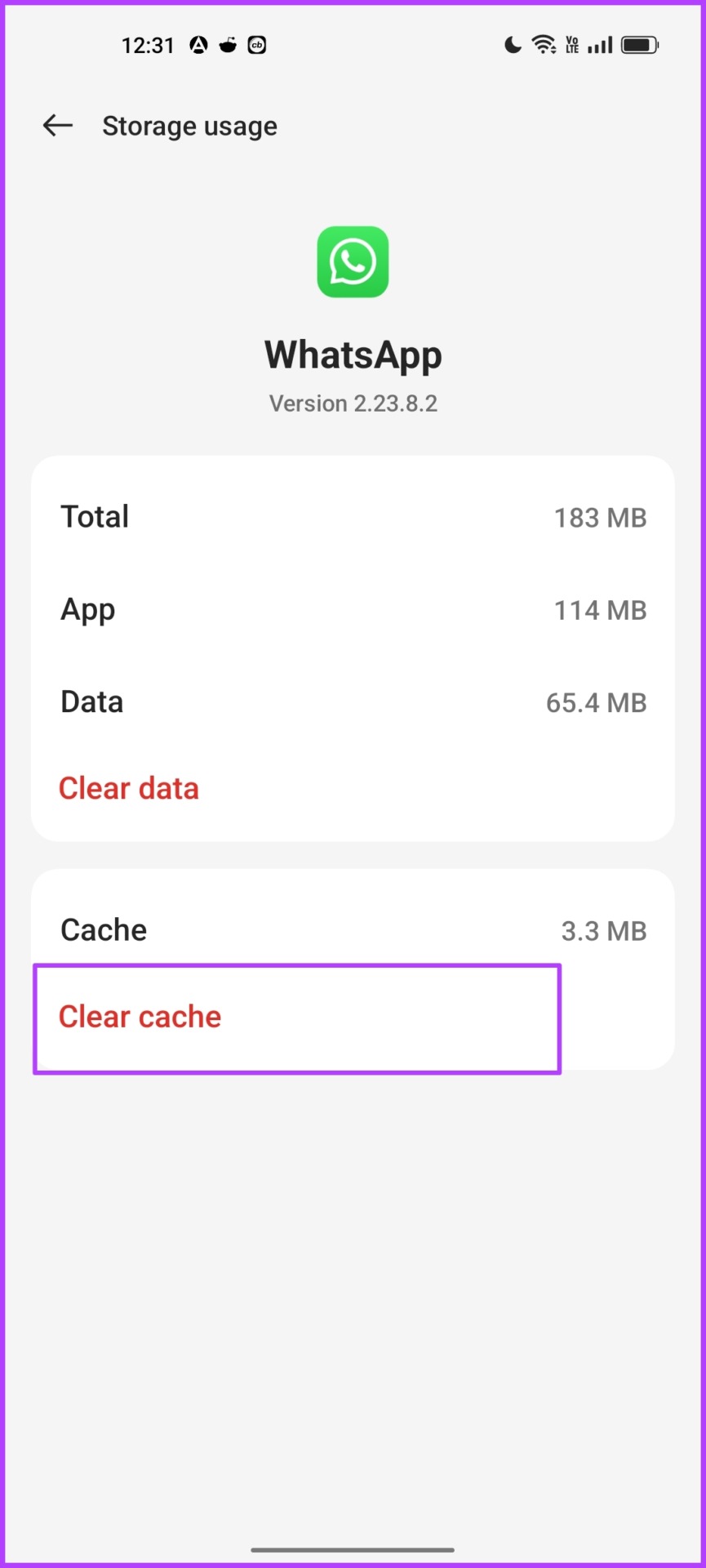The width and height of the screenshot is (706, 1568).
Task: Go back from Storage usage
Action: pyautogui.click(x=58, y=126)
